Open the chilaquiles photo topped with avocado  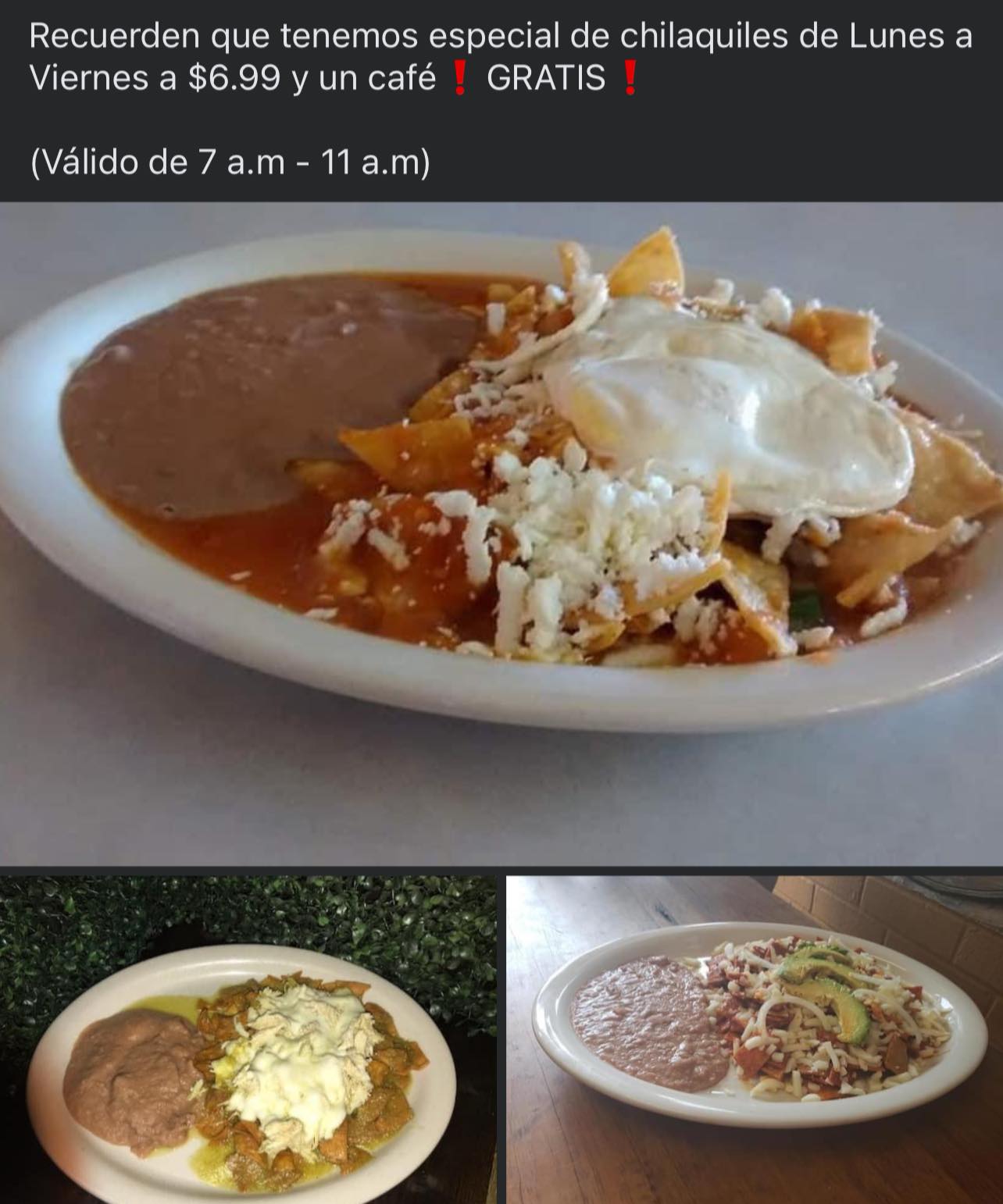pyautogui.click(x=755, y=1038)
